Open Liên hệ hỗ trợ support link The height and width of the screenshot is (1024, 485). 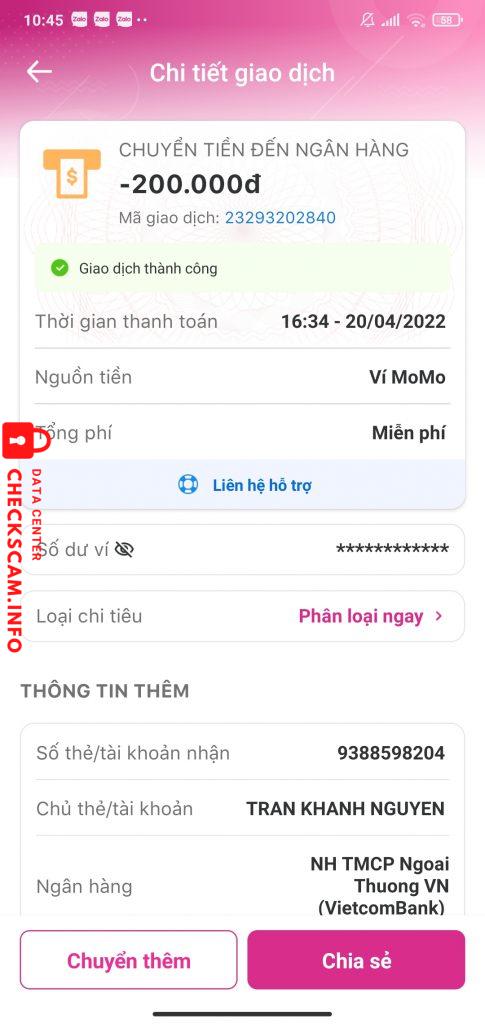click(244, 485)
